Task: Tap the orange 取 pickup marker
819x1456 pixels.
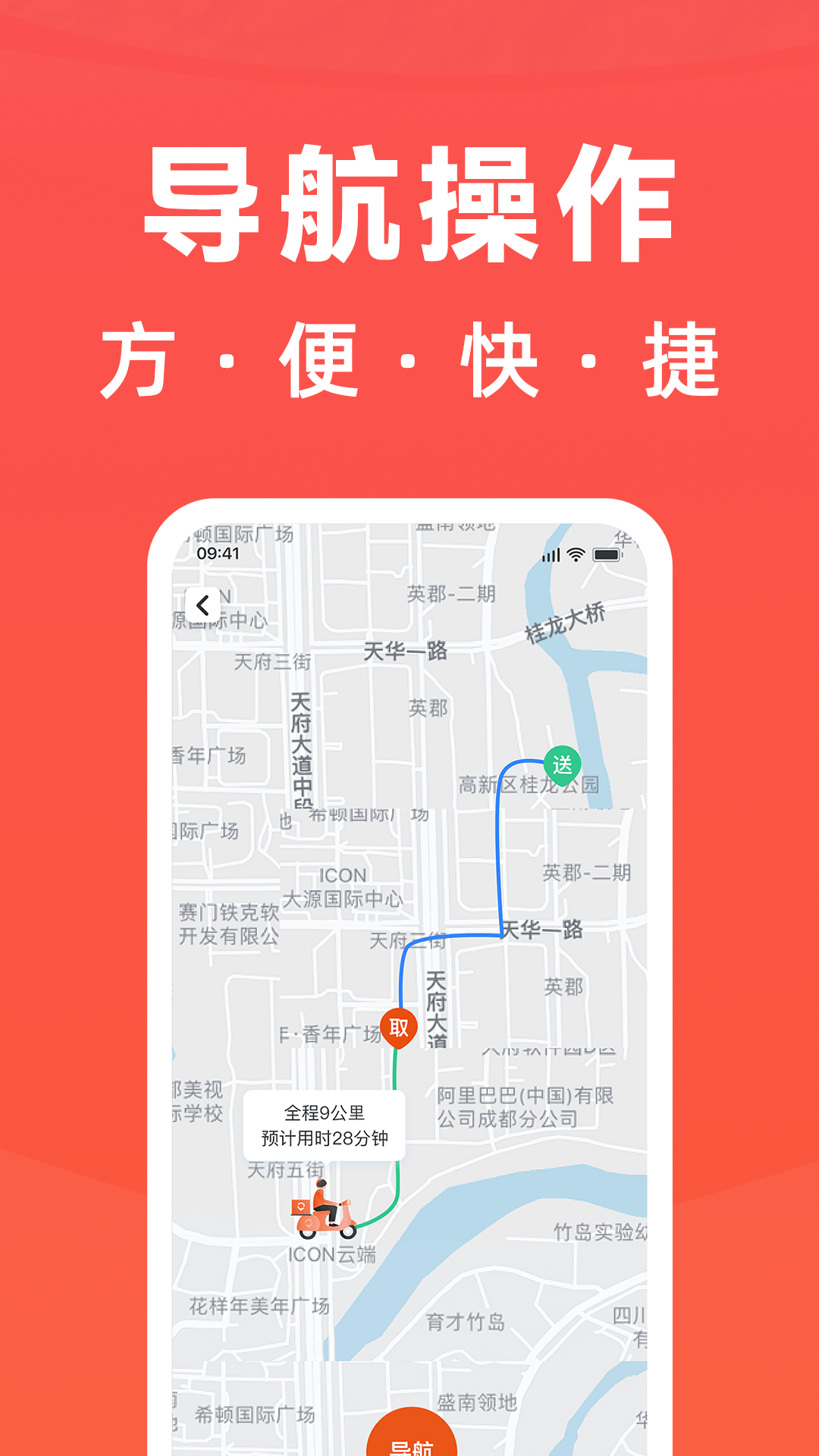Action: [x=400, y=1025]
